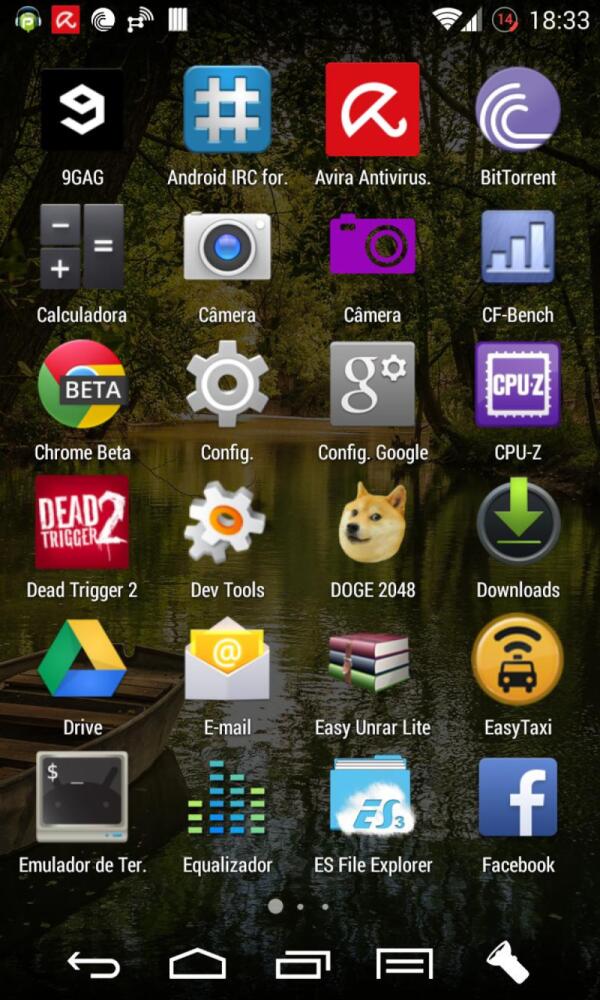The image size is (600, 1000).
Task: Launch the purple Câmera app
Action: pos(372,246)
